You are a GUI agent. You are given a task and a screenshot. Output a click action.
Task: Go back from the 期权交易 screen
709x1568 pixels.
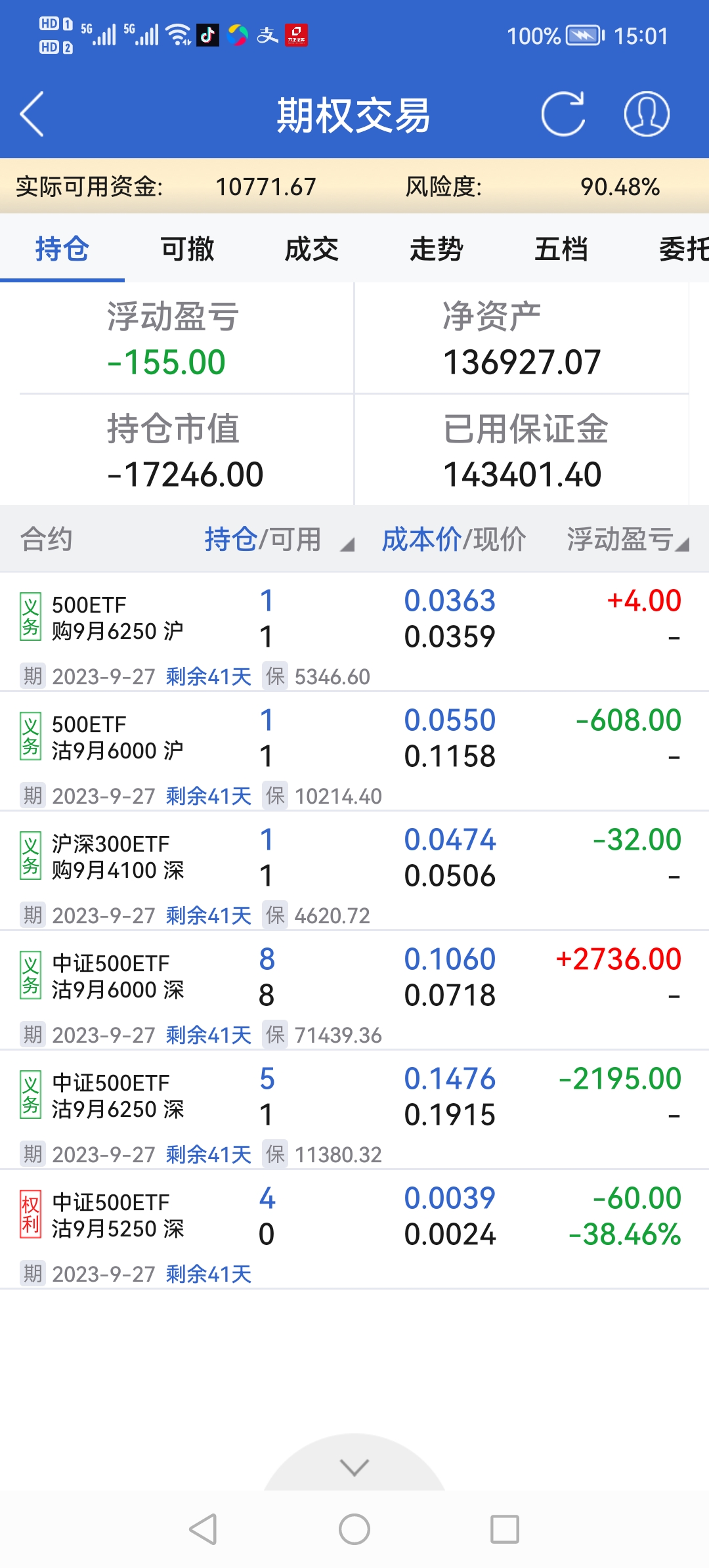tap(33, 114)
